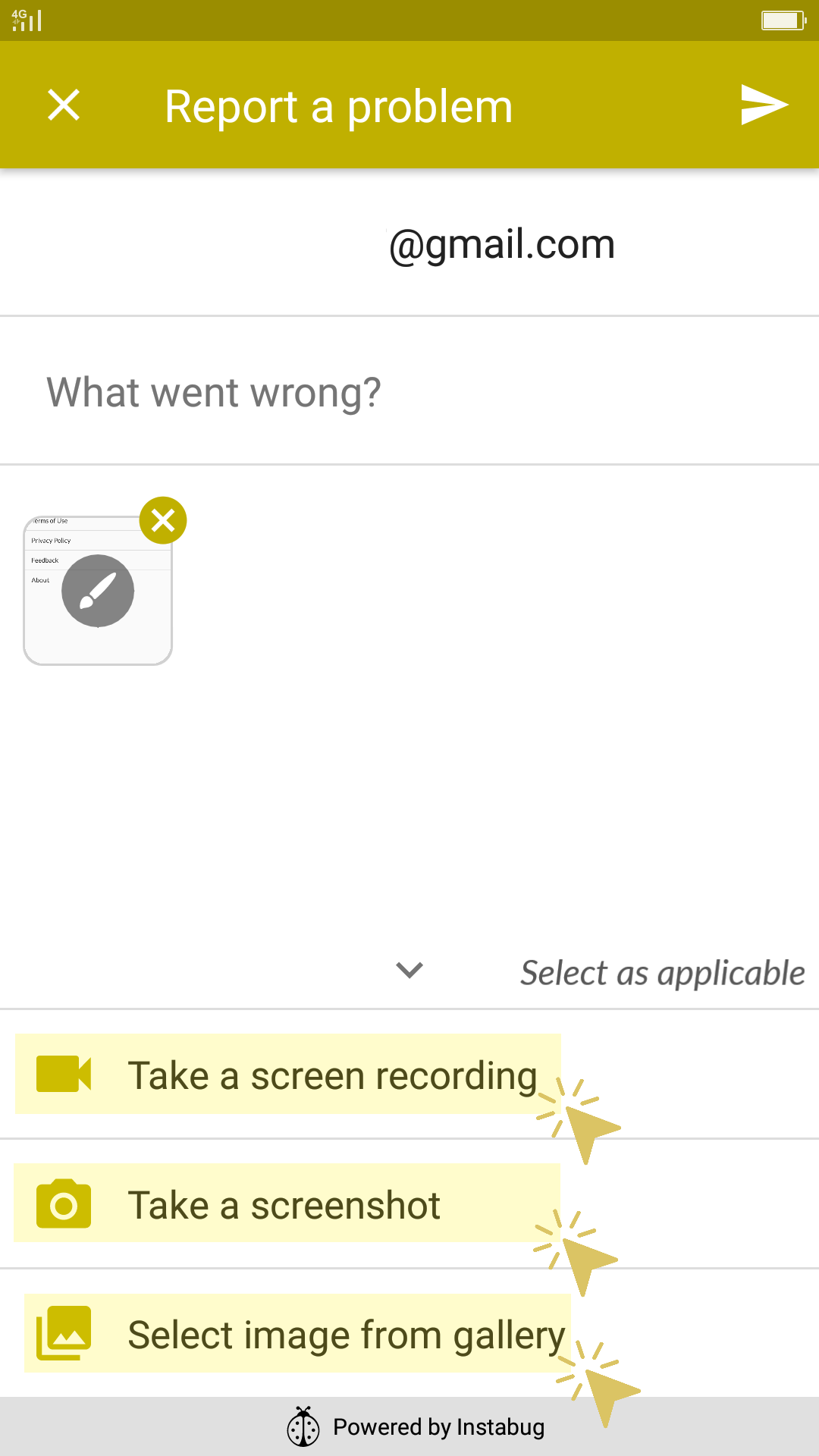The width and height of the screenshot is (819, 1456).
Task: Focus the What went wrong field
Action: pos(409,392)
